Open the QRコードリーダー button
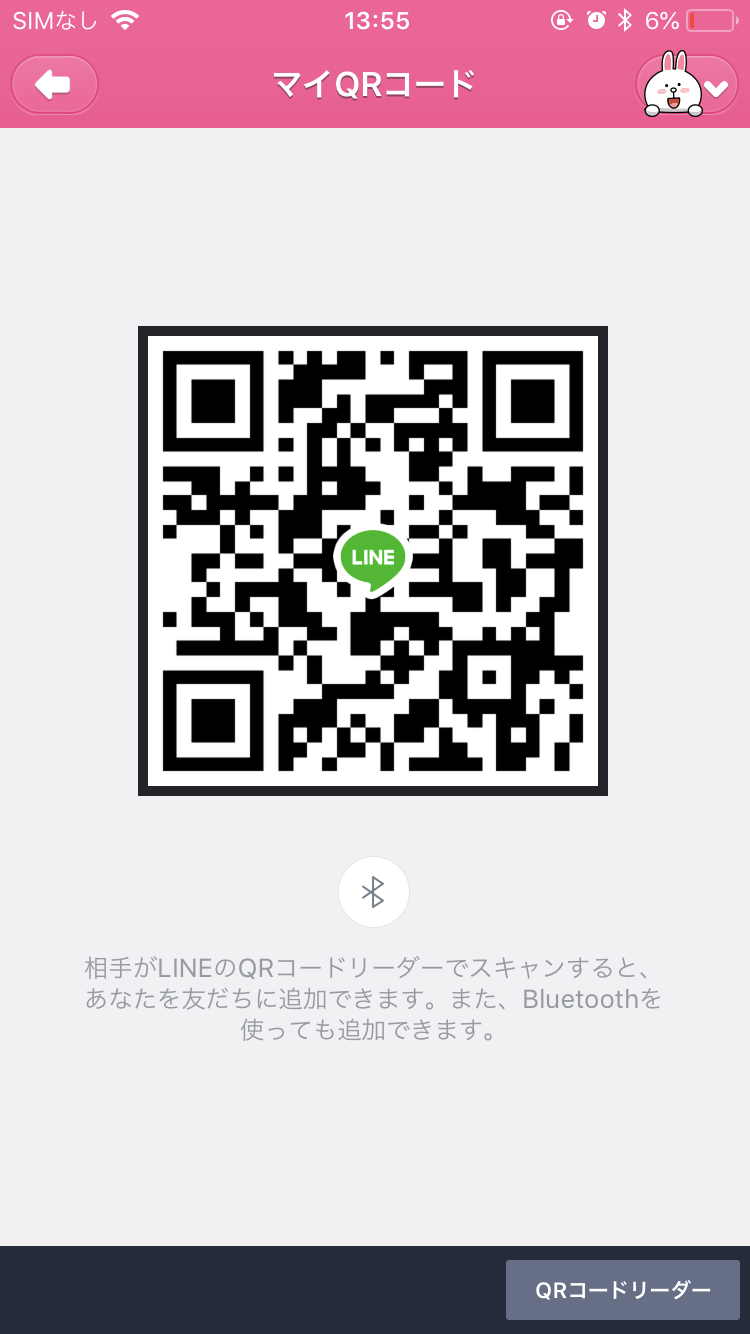This screenshot has height=1334, width=750. [622, 1290]
